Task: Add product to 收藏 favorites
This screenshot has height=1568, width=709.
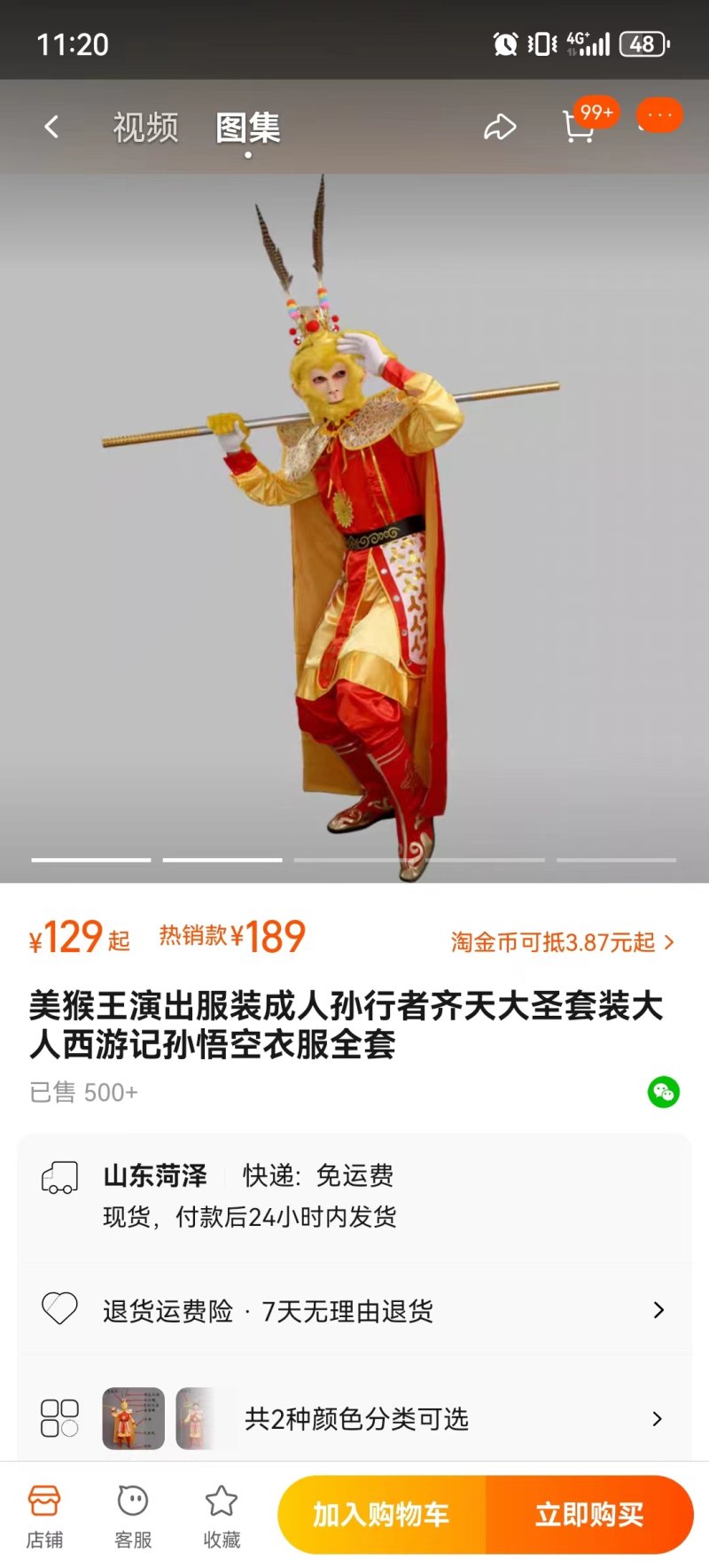Action: pos(222,1517)
